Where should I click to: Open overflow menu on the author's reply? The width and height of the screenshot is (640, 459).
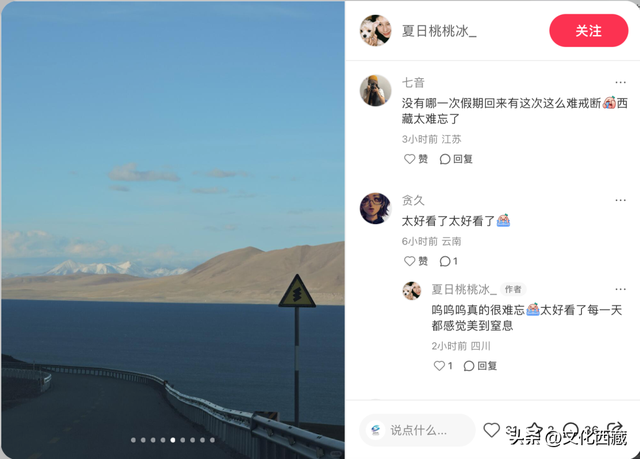[x=621, y=289]
